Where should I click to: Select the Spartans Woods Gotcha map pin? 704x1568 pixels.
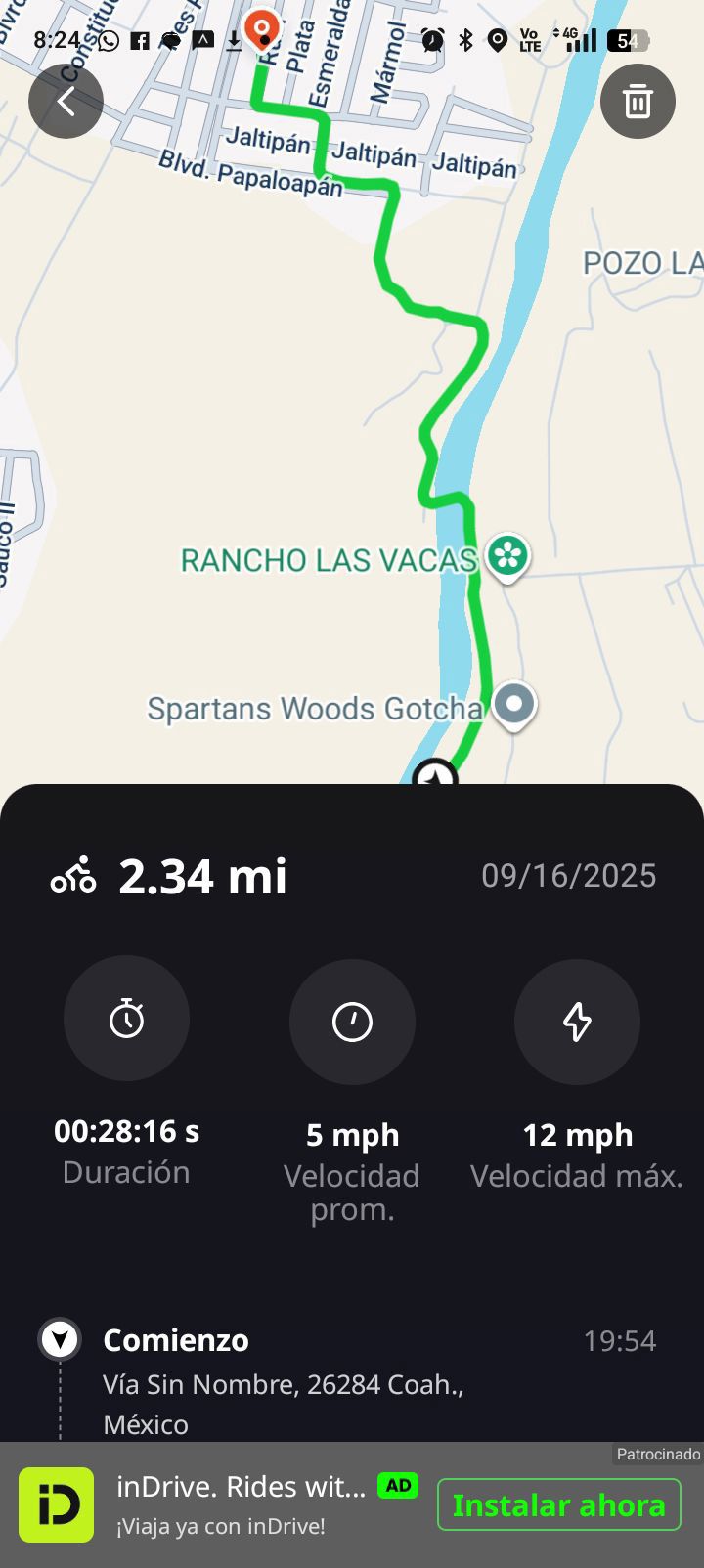click(514, 706)
